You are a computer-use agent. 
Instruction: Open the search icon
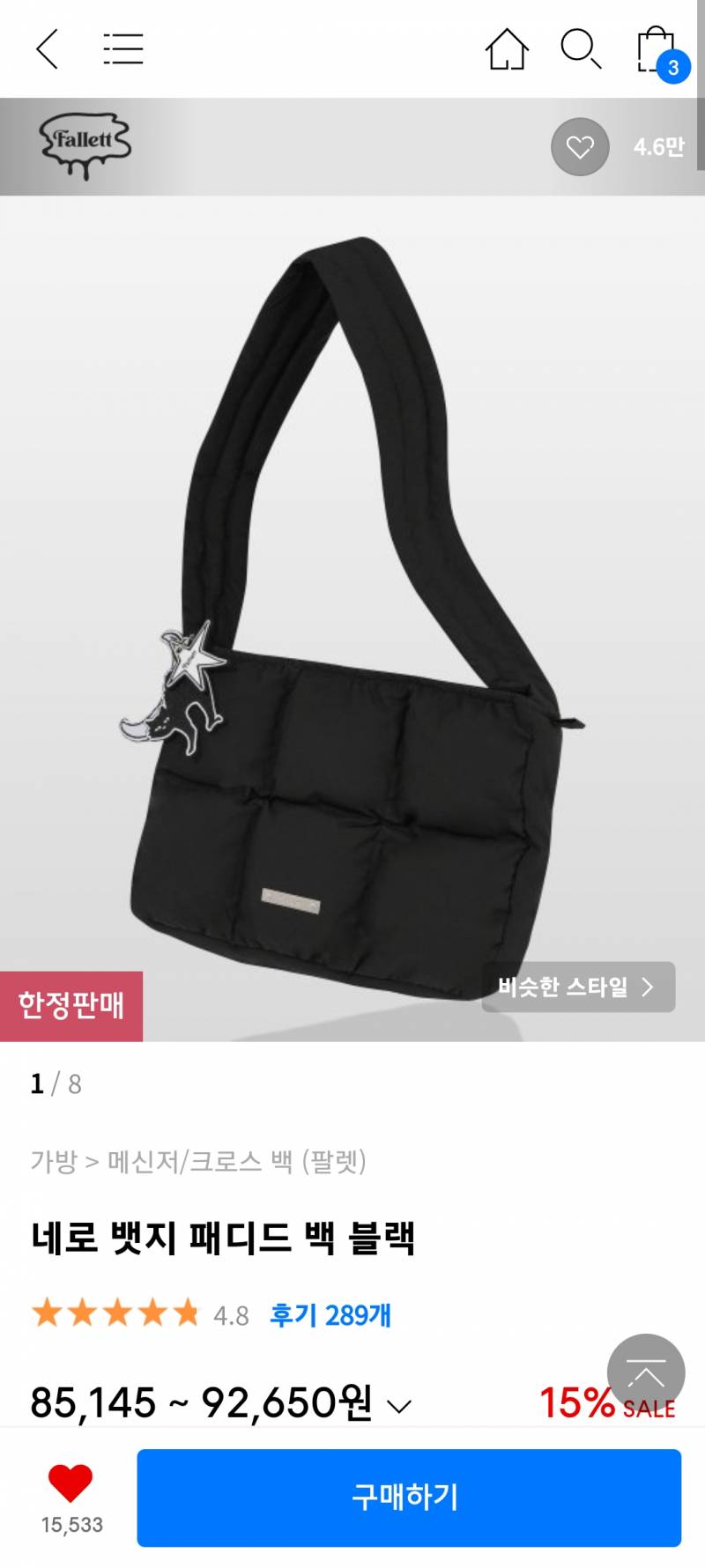click(581, 50)
